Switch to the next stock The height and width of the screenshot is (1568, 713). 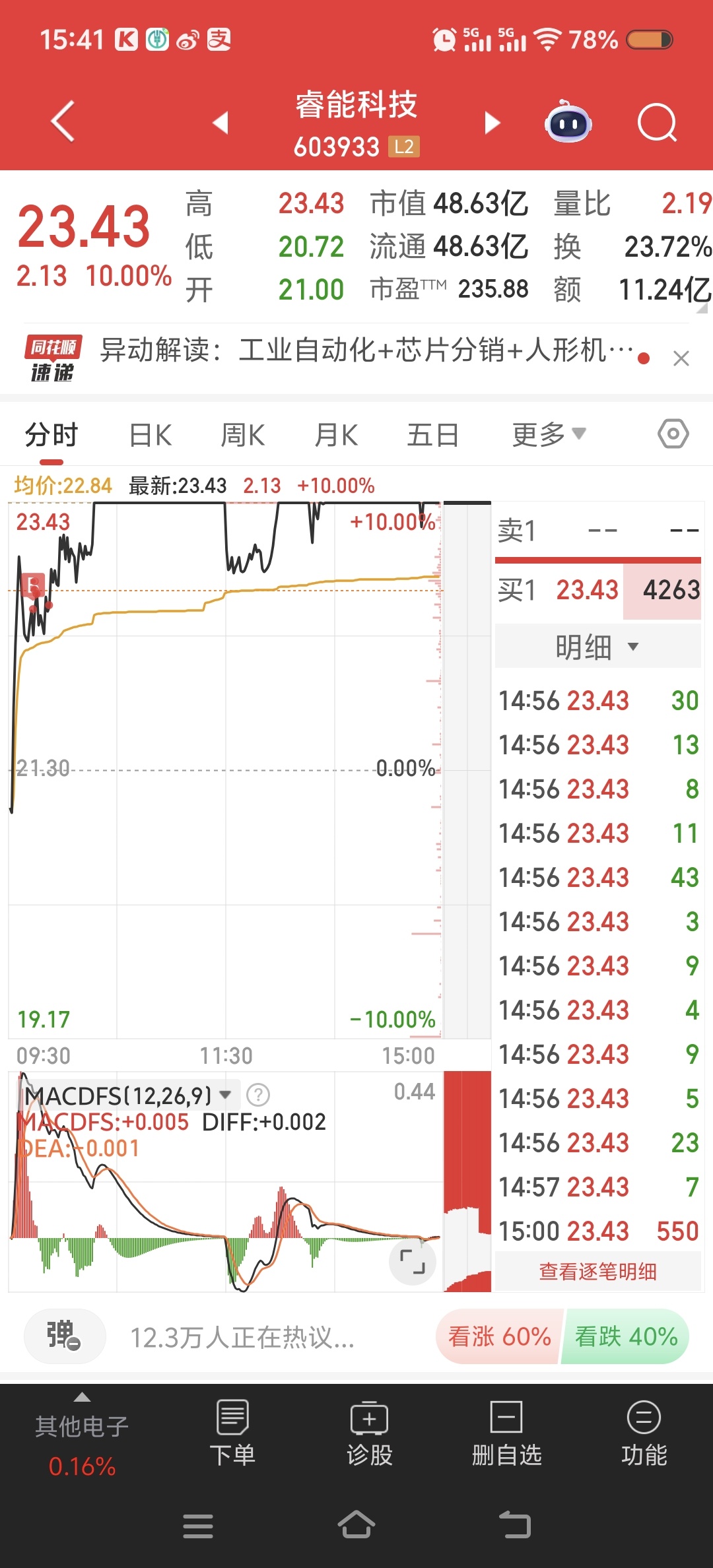pyautogui.click(x=492, y=122)
